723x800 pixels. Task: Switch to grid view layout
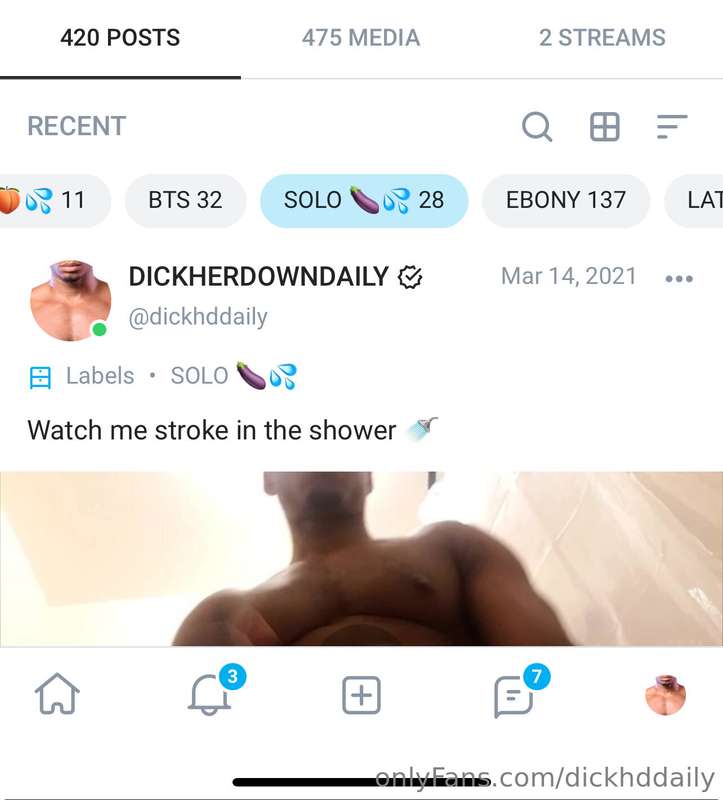click(x=605, y=127)
